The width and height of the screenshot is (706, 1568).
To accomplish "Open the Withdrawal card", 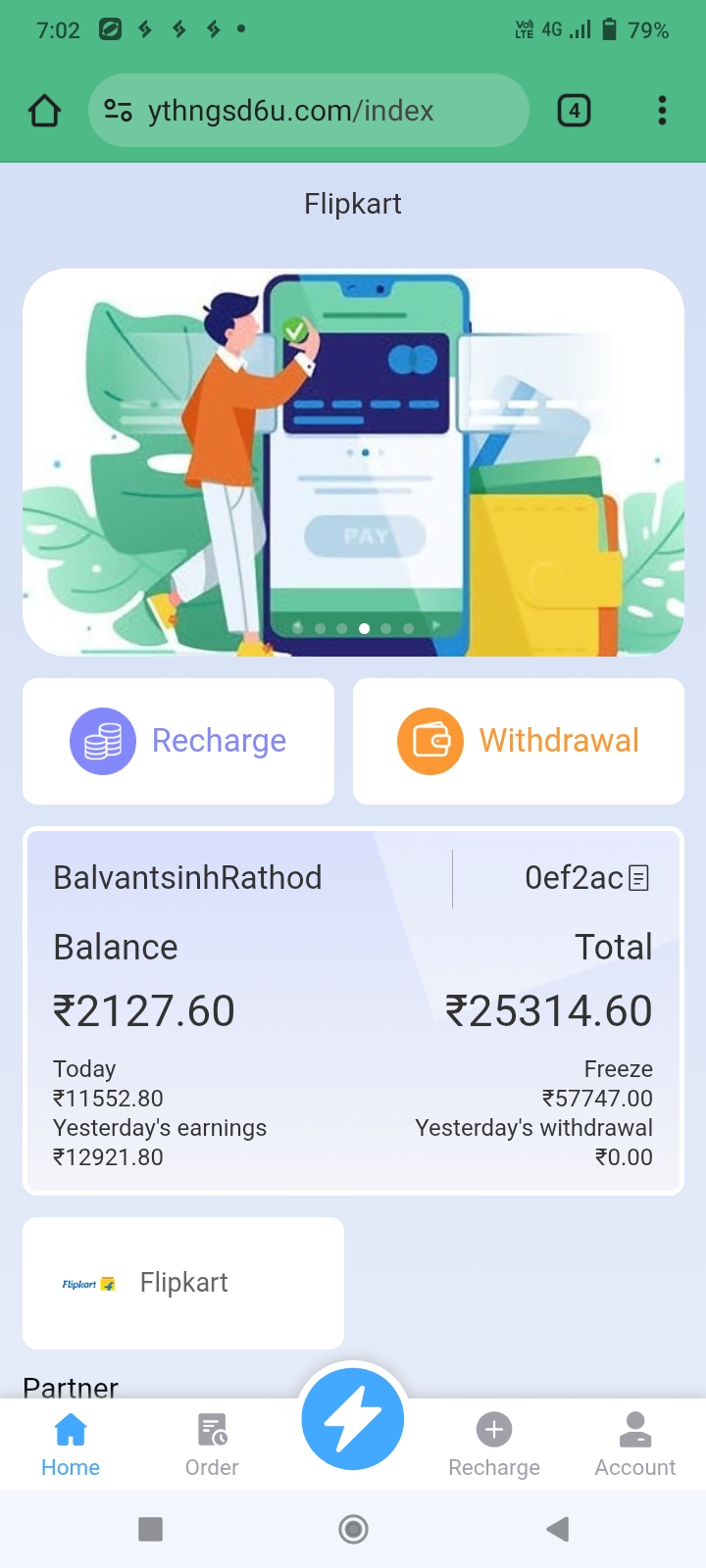I will click(518, 741).
